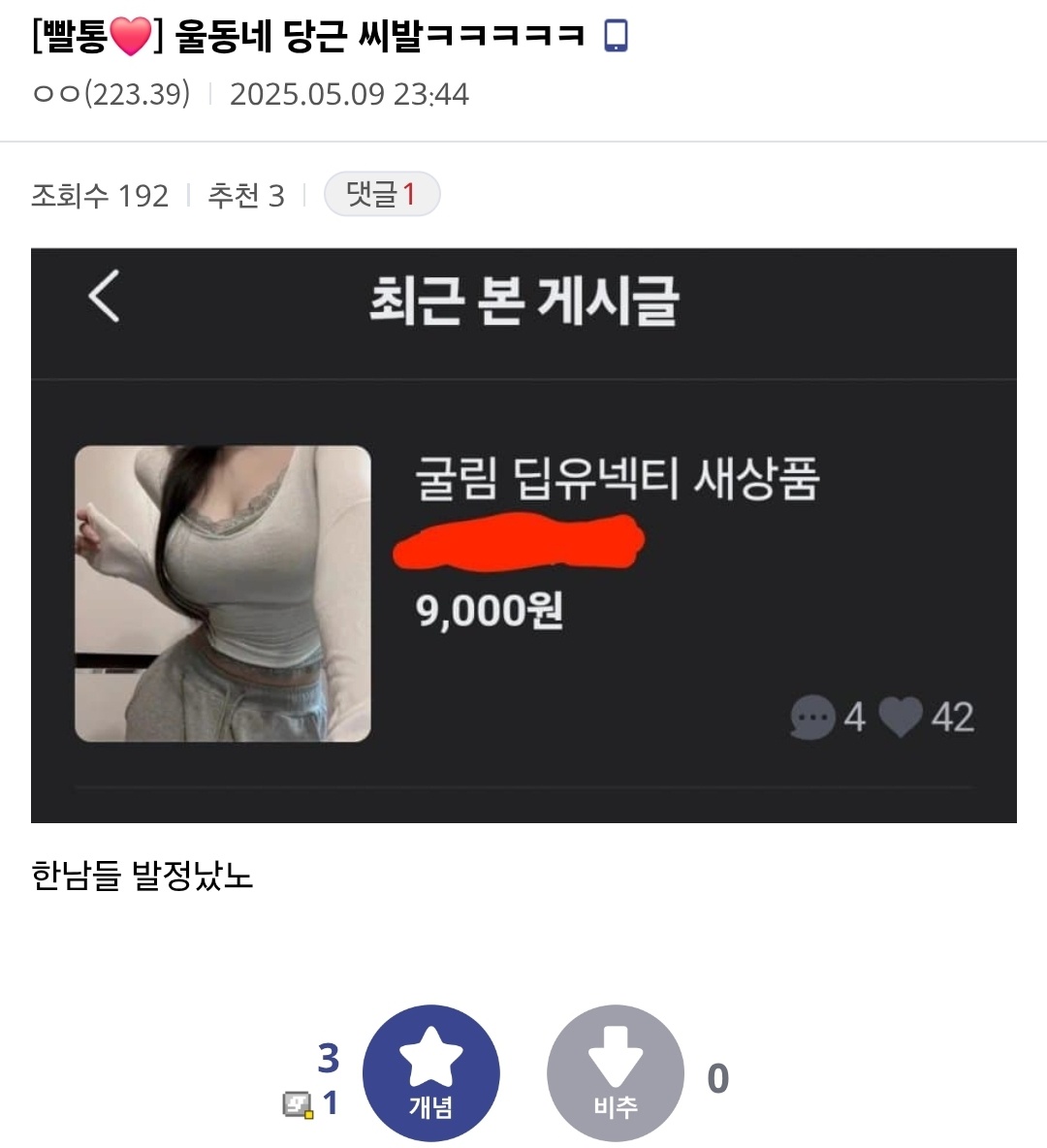Open the embedded screenshot image
Screen dimensions: 1047x1148
coord(523,535)
